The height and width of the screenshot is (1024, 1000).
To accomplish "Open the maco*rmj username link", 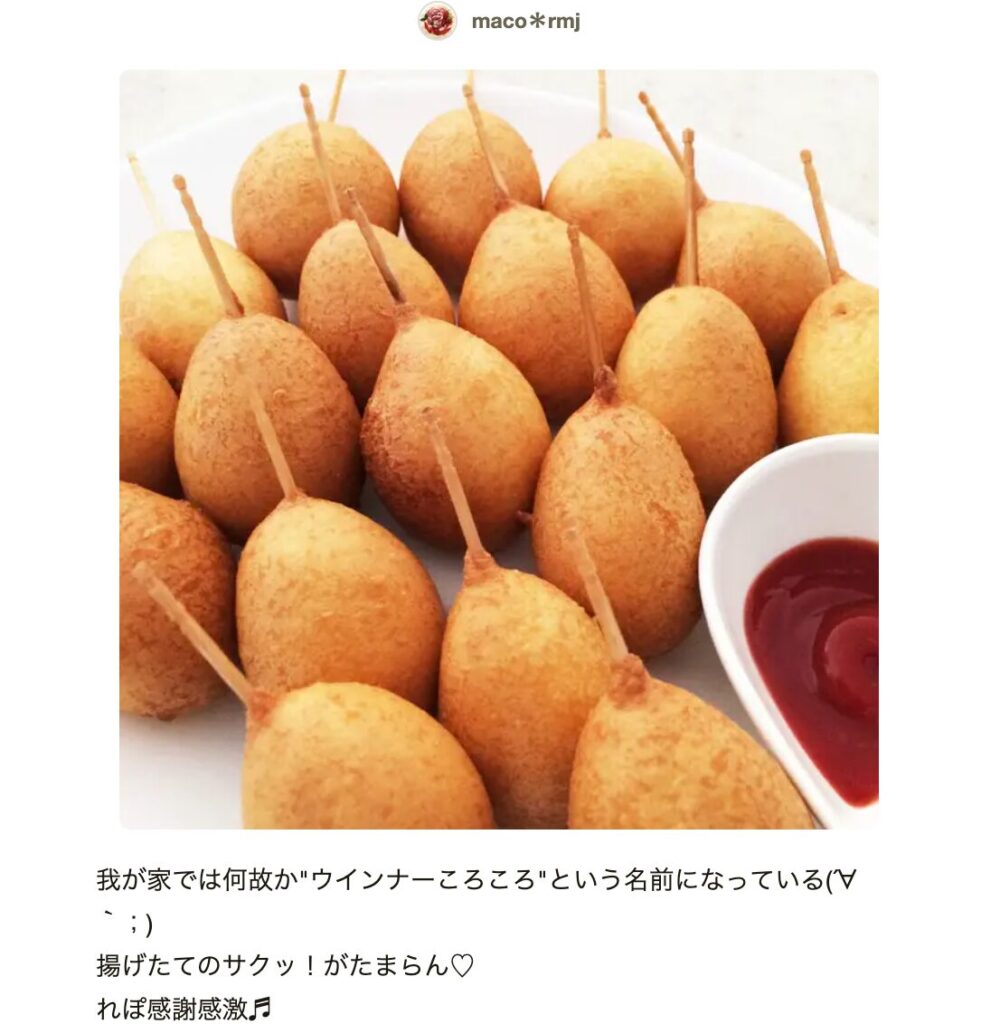I will [x=525, y=22].
